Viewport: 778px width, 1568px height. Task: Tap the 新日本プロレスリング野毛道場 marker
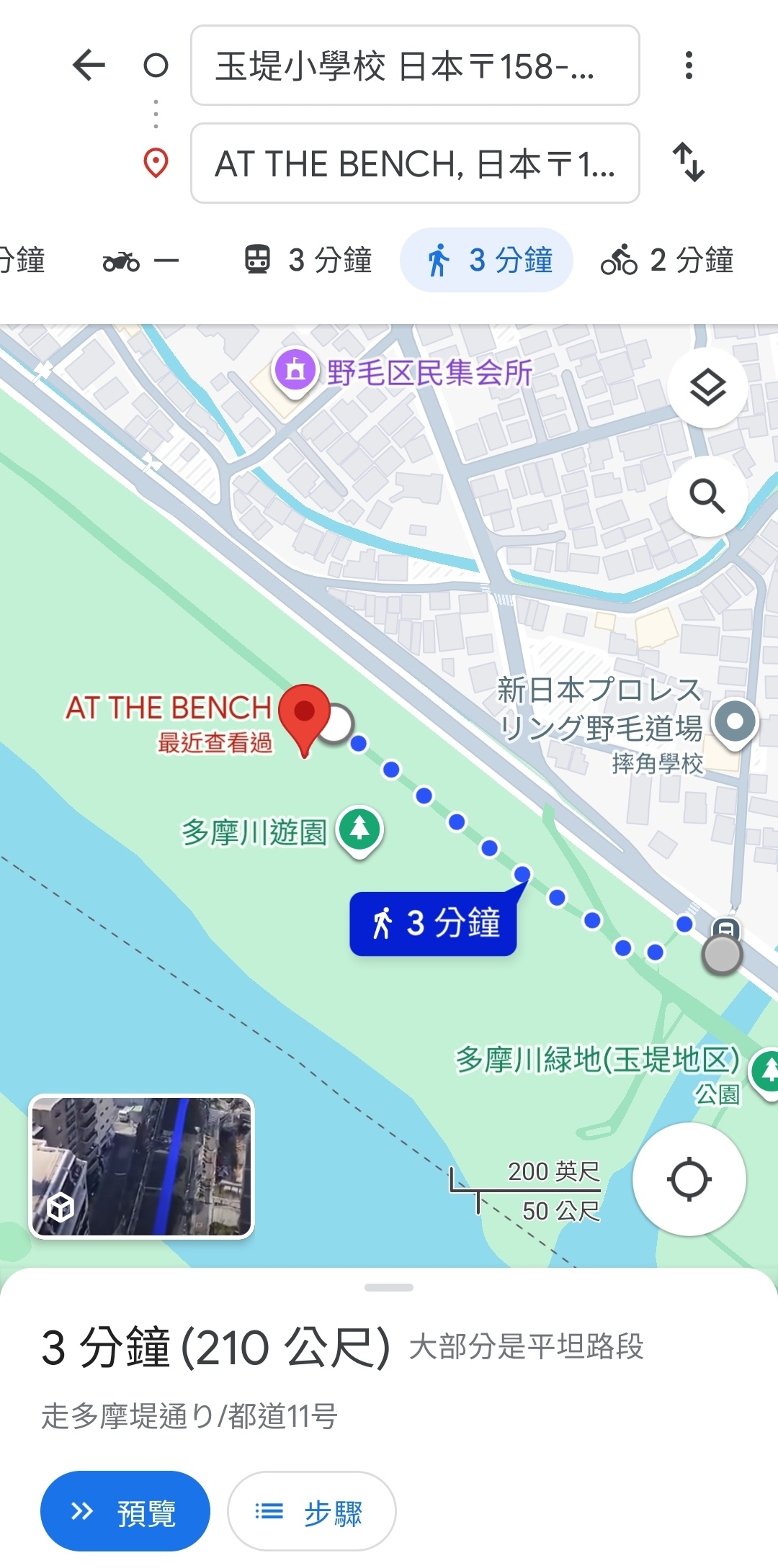(x=735, y=722)
